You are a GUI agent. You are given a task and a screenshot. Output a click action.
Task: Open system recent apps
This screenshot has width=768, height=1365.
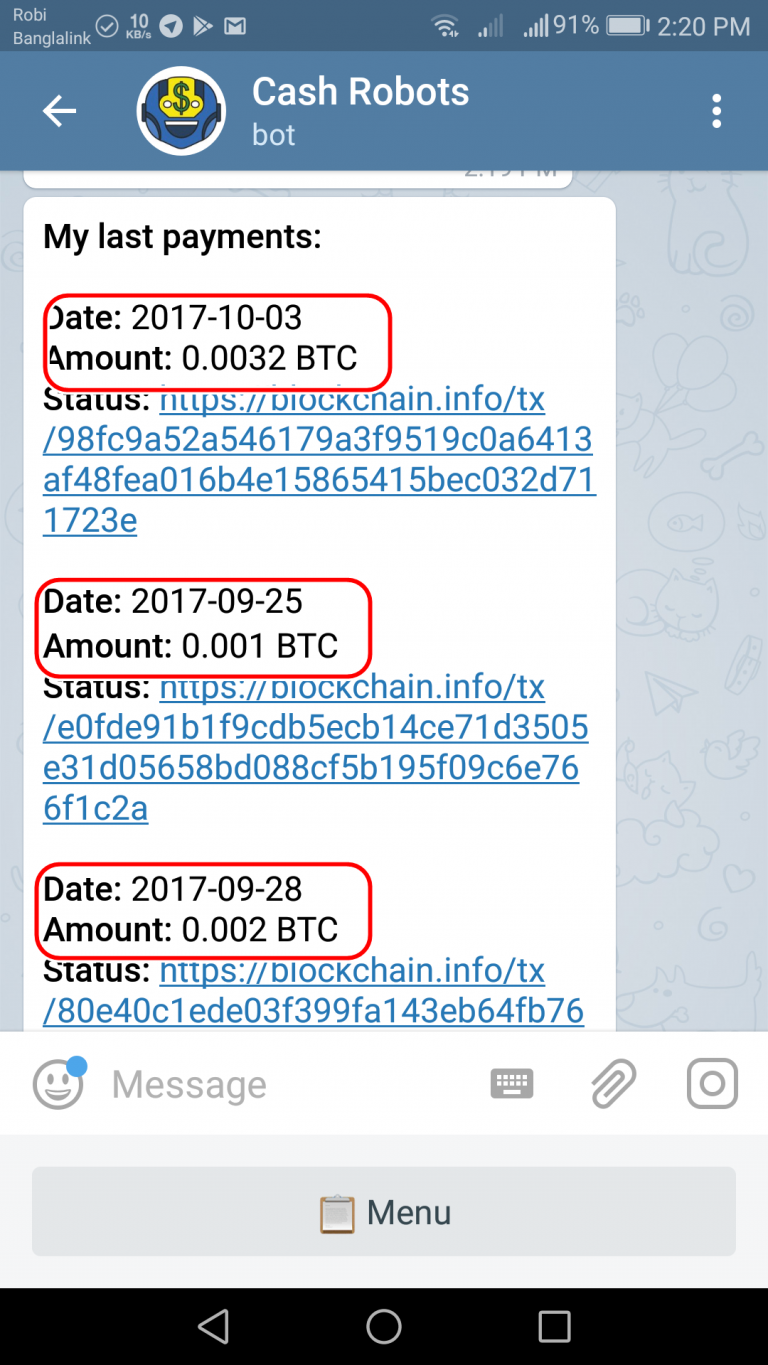tap(554, 1327)
